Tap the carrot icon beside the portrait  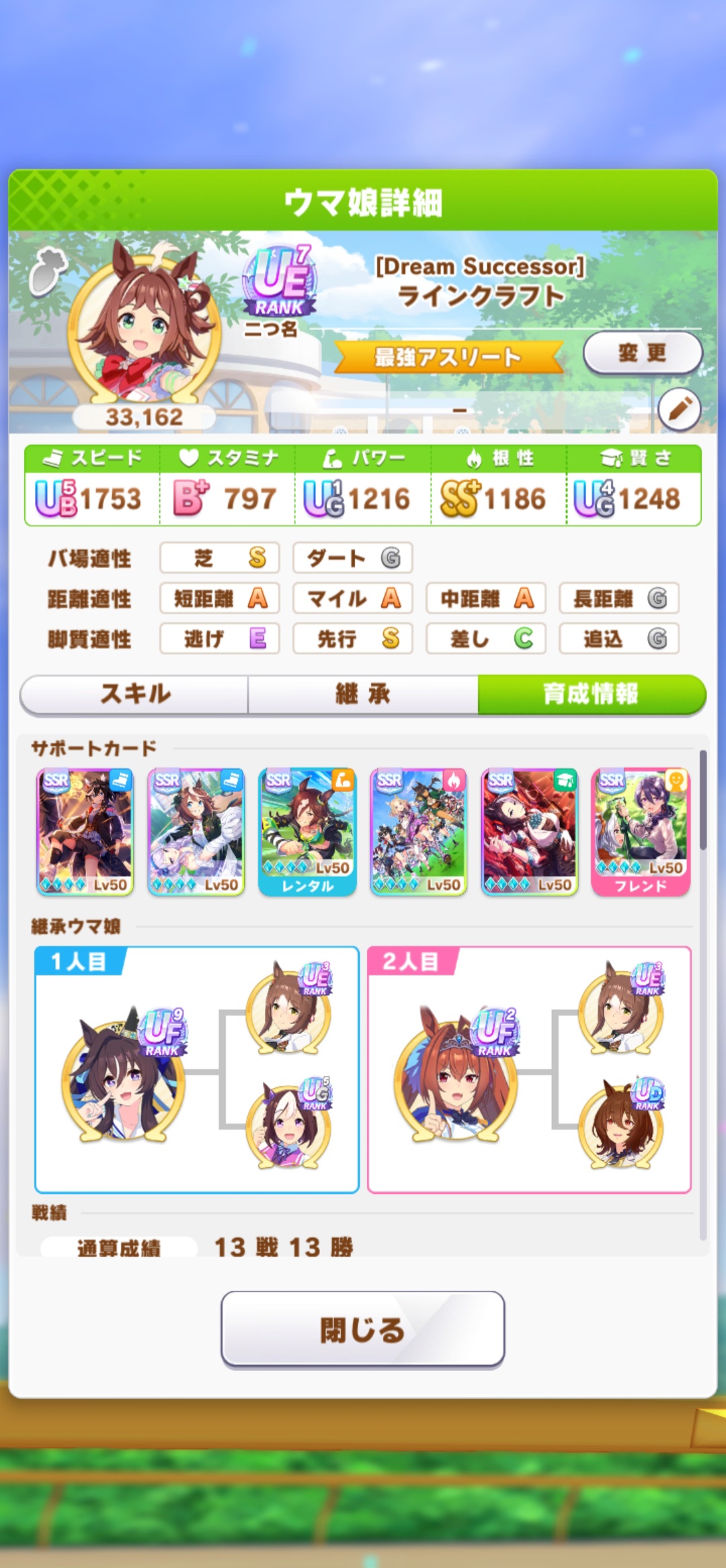48,271
